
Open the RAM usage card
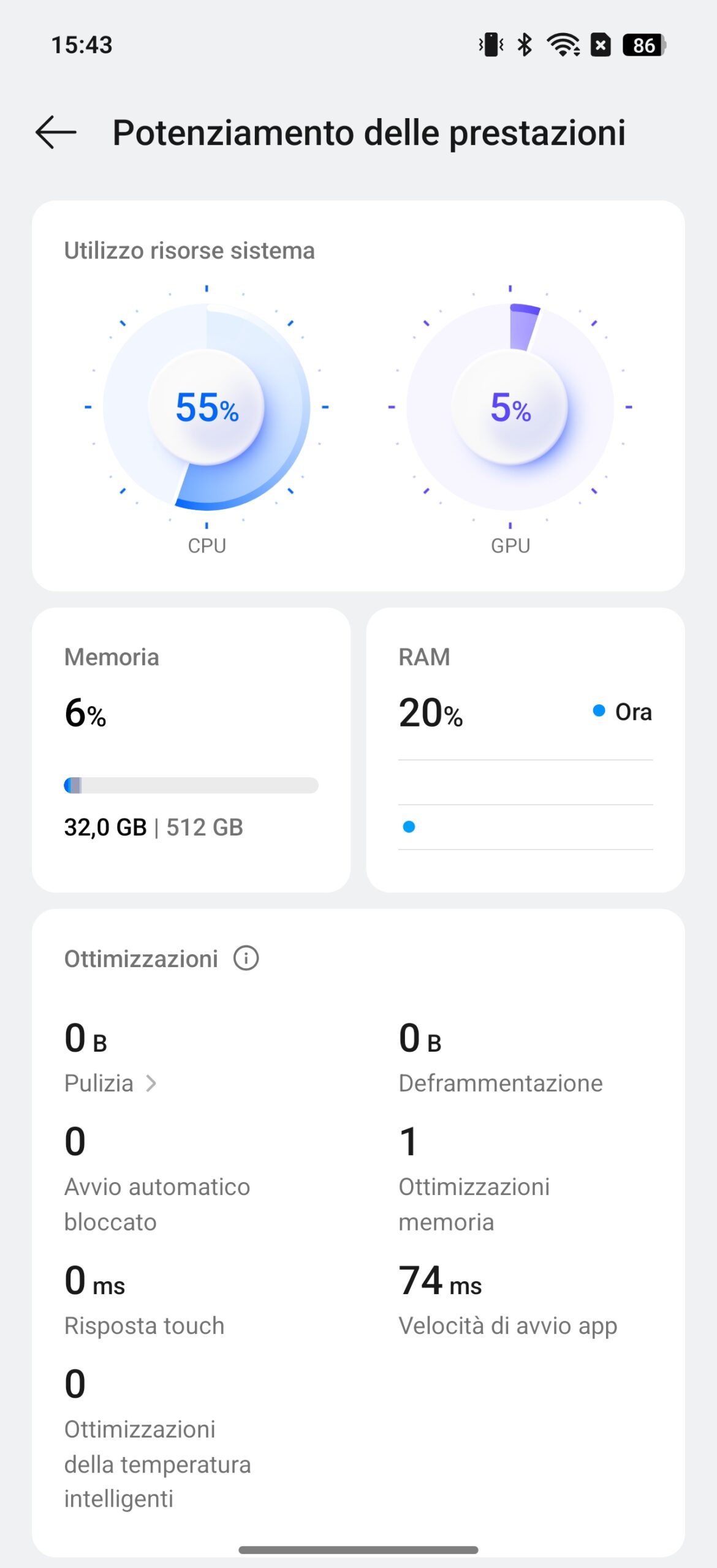[525, 750]
